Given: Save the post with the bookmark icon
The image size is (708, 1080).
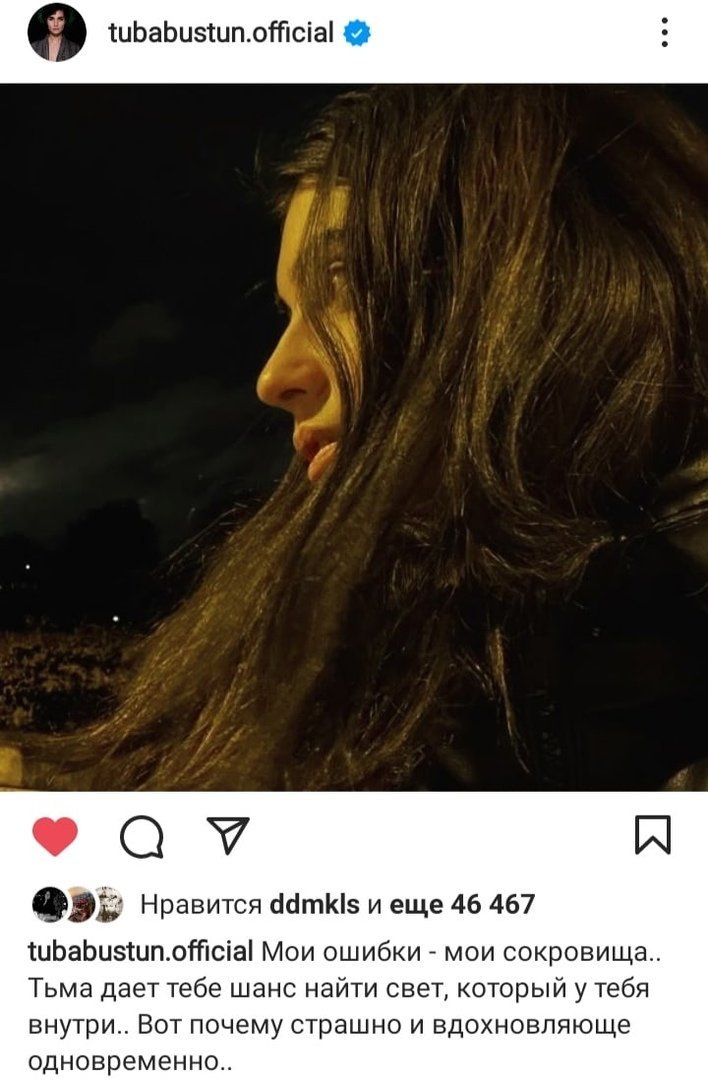Looking at the screenshot, I should tap(653, 836).
